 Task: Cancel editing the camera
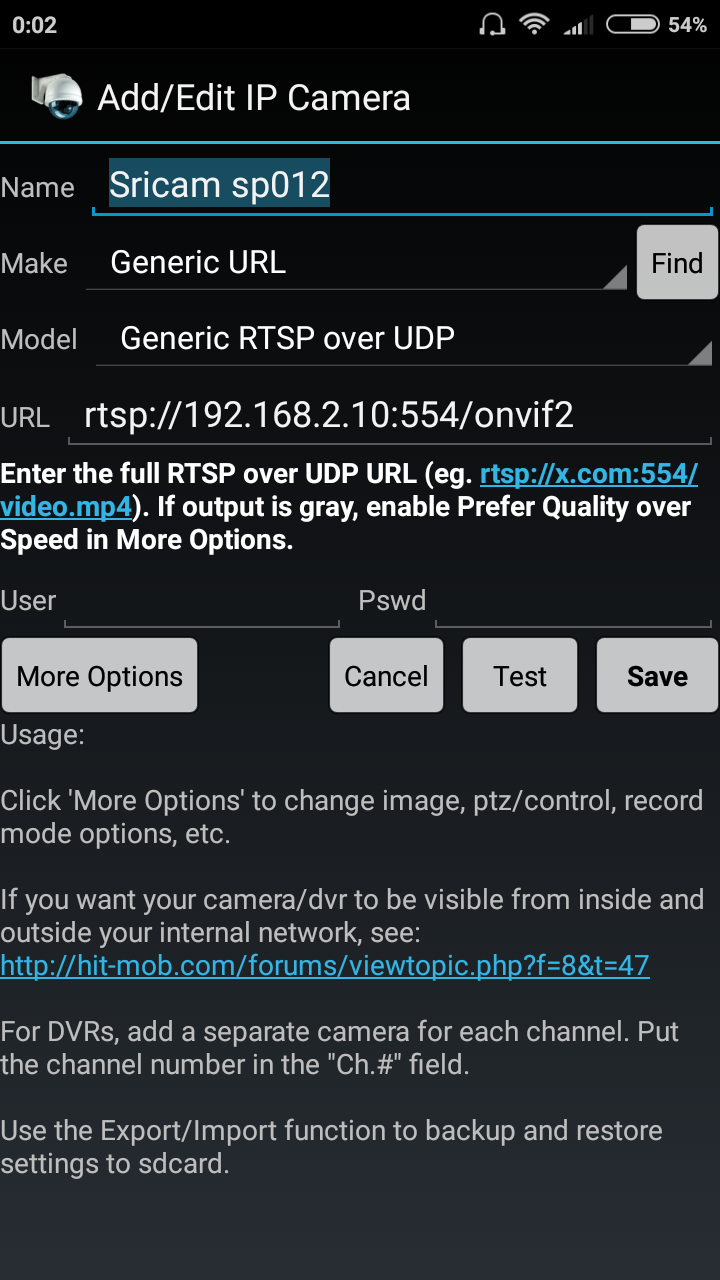point(386,676)
